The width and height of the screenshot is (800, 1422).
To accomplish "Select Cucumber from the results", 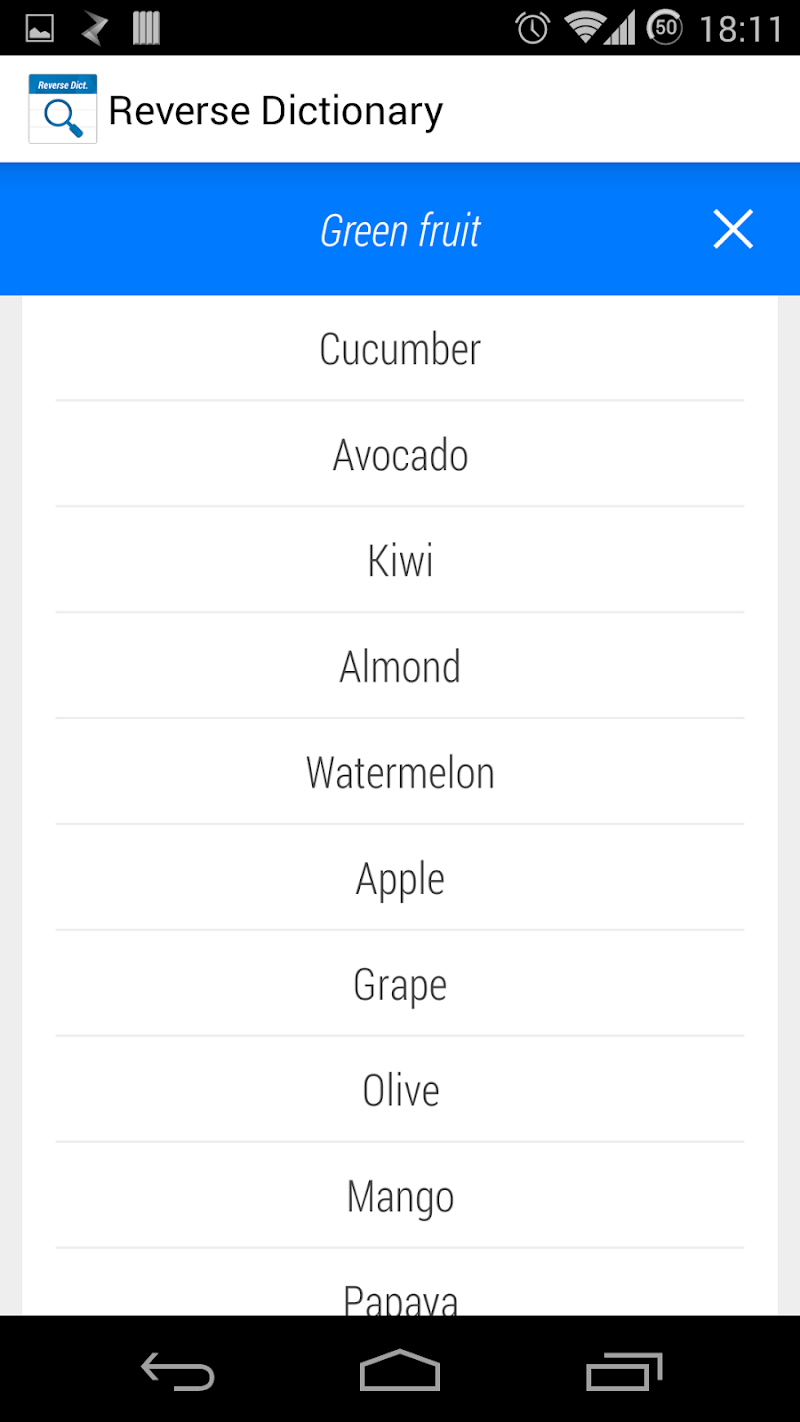I will [400, 349].
